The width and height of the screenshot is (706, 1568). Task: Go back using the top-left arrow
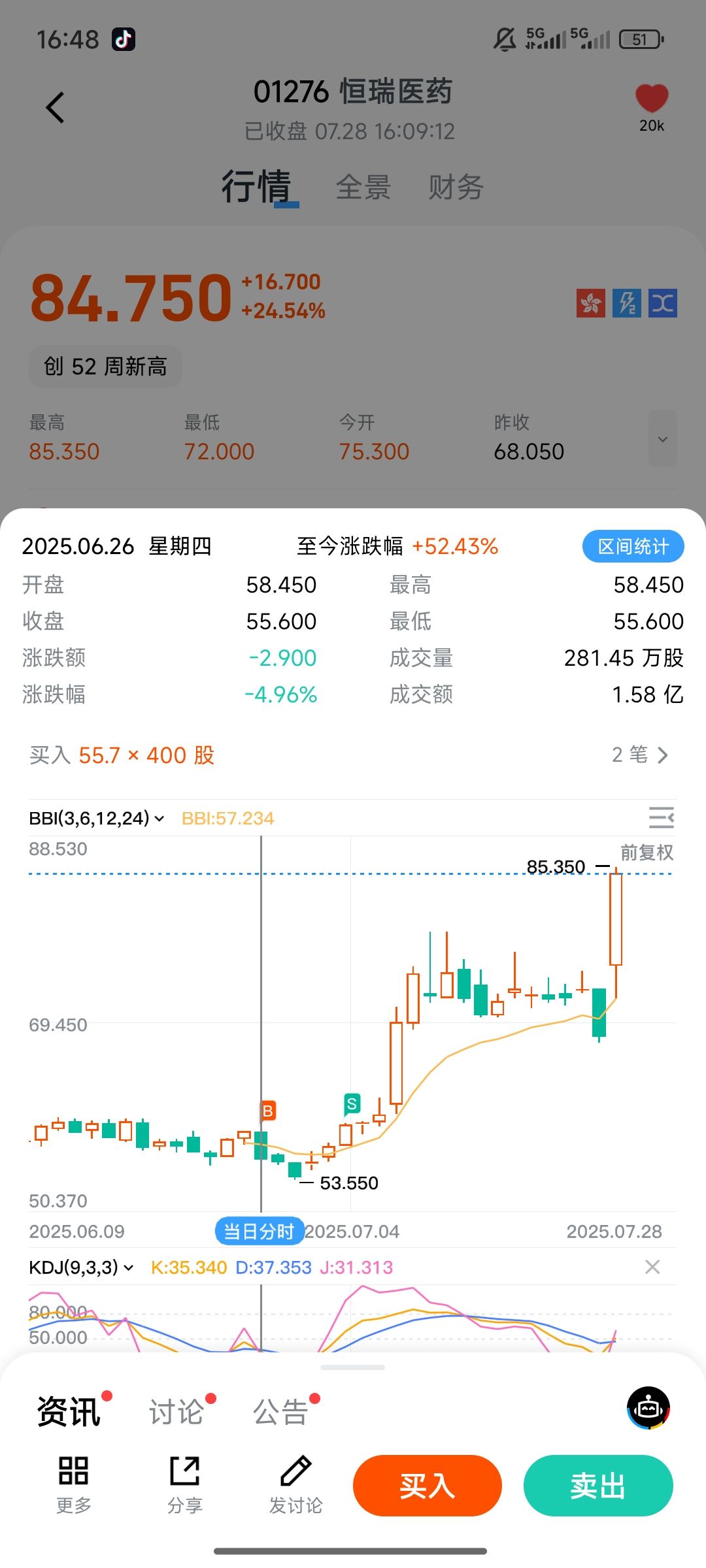56,108
